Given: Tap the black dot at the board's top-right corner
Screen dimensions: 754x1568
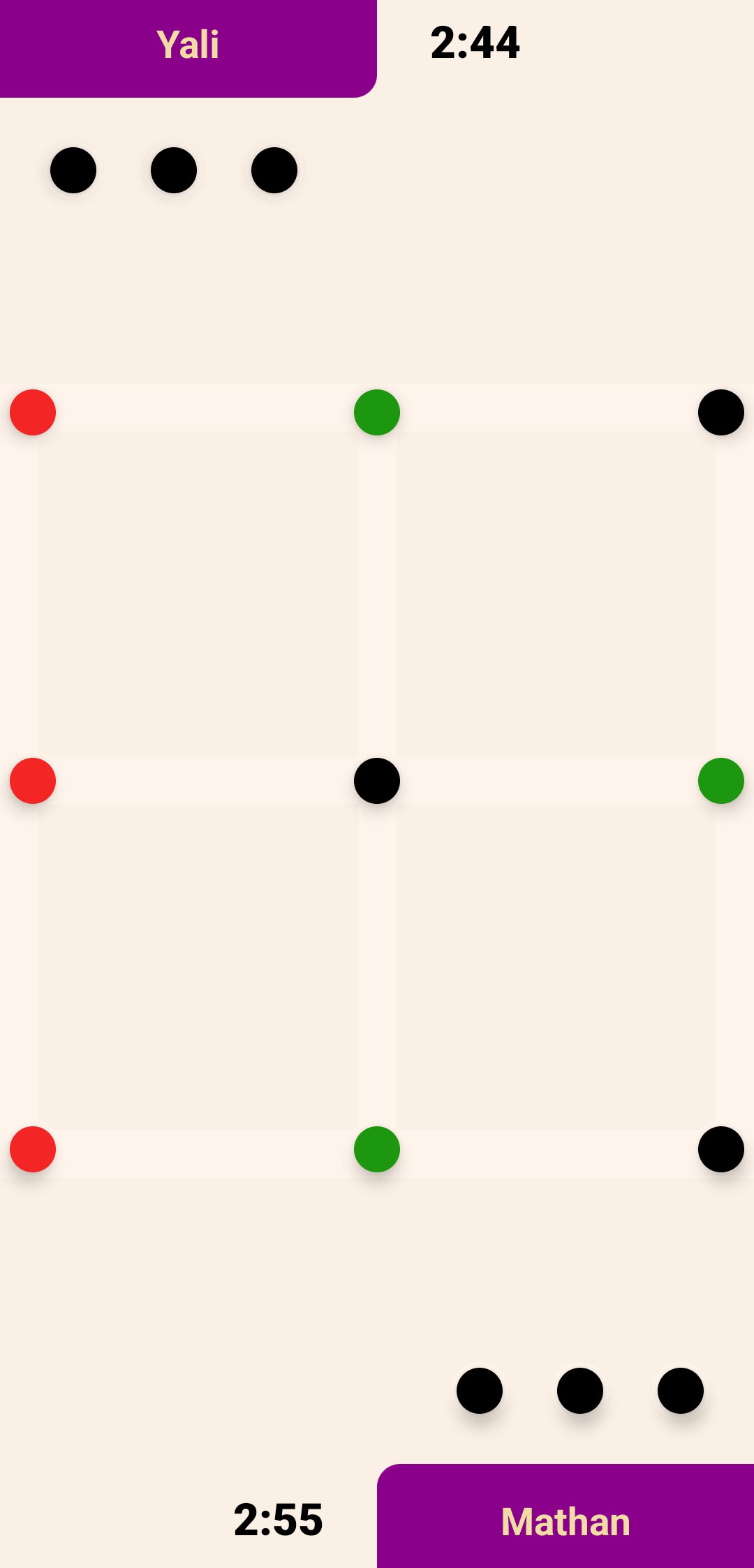Looking at the screenshot, I should coord(721,412).
